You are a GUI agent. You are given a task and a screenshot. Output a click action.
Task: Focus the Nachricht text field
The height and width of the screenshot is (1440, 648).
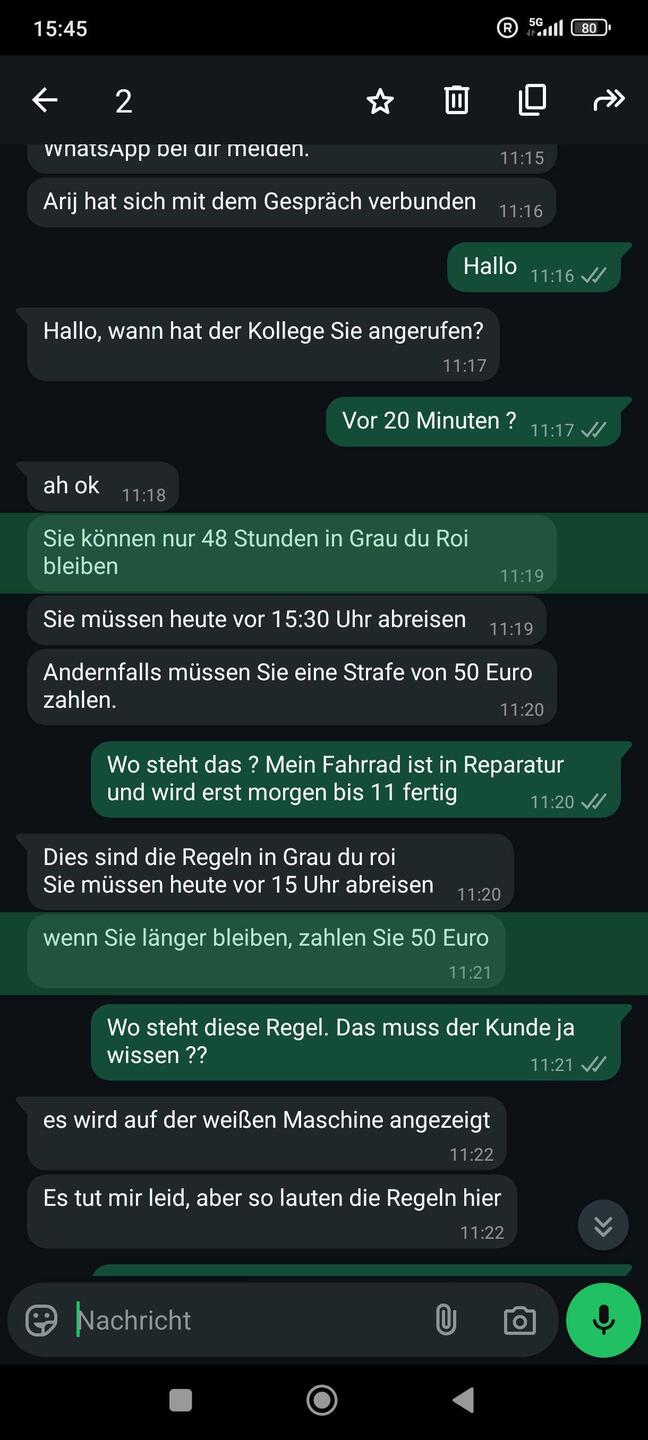pos(245,1320)
